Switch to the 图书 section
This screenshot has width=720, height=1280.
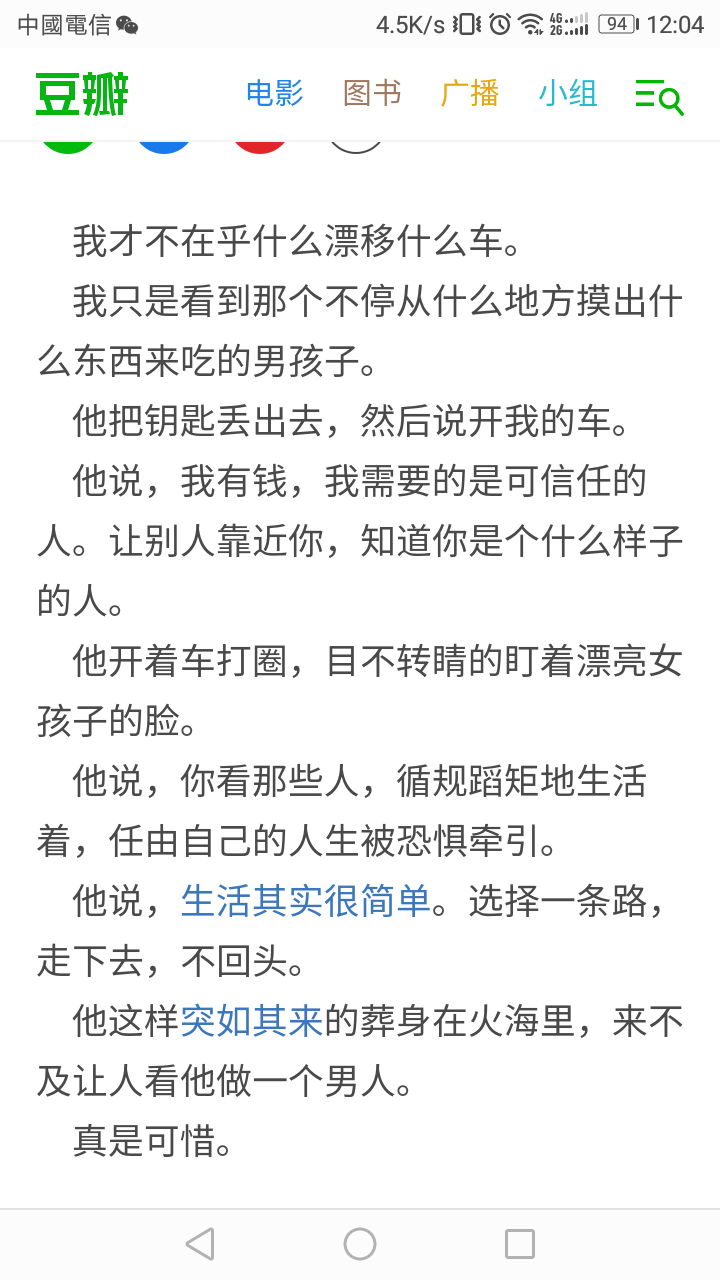pyautogui.click(x=372, y=94)
